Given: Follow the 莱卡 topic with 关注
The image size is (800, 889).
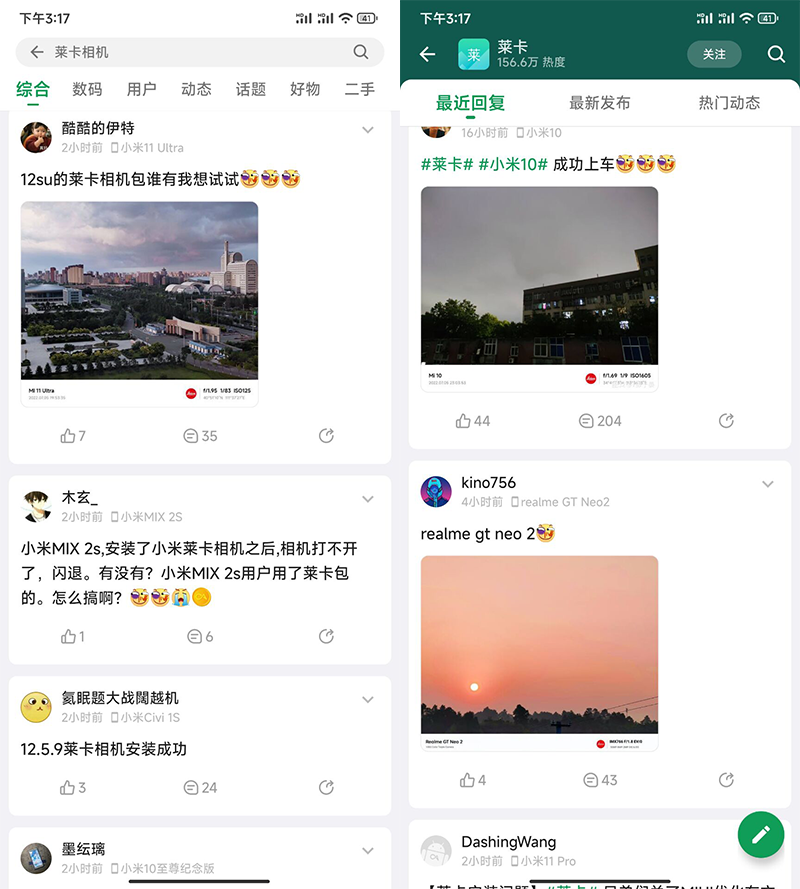Looking at the screenshot, I should (x=714, y=54).
